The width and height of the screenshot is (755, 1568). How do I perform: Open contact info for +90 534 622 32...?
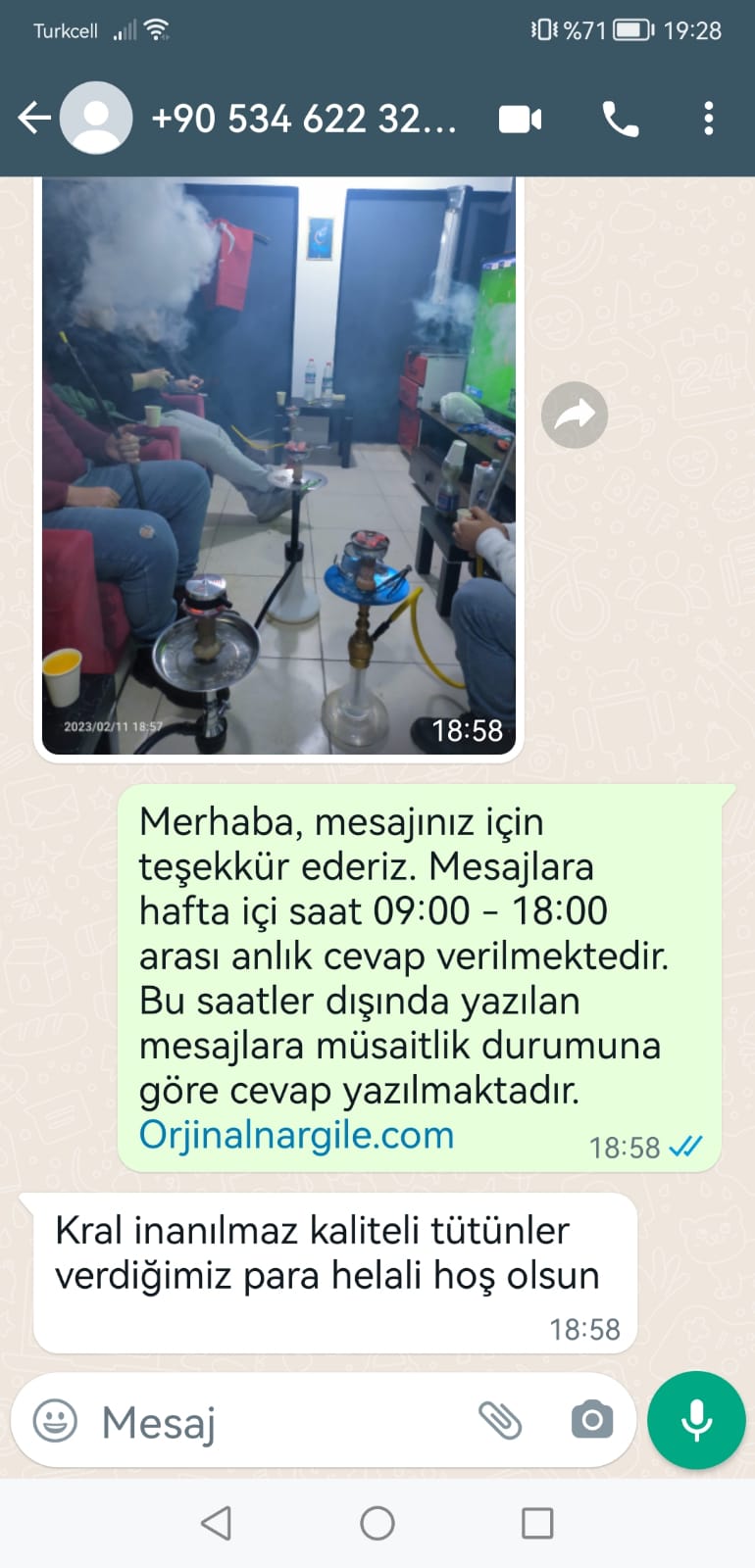[303, 119]
